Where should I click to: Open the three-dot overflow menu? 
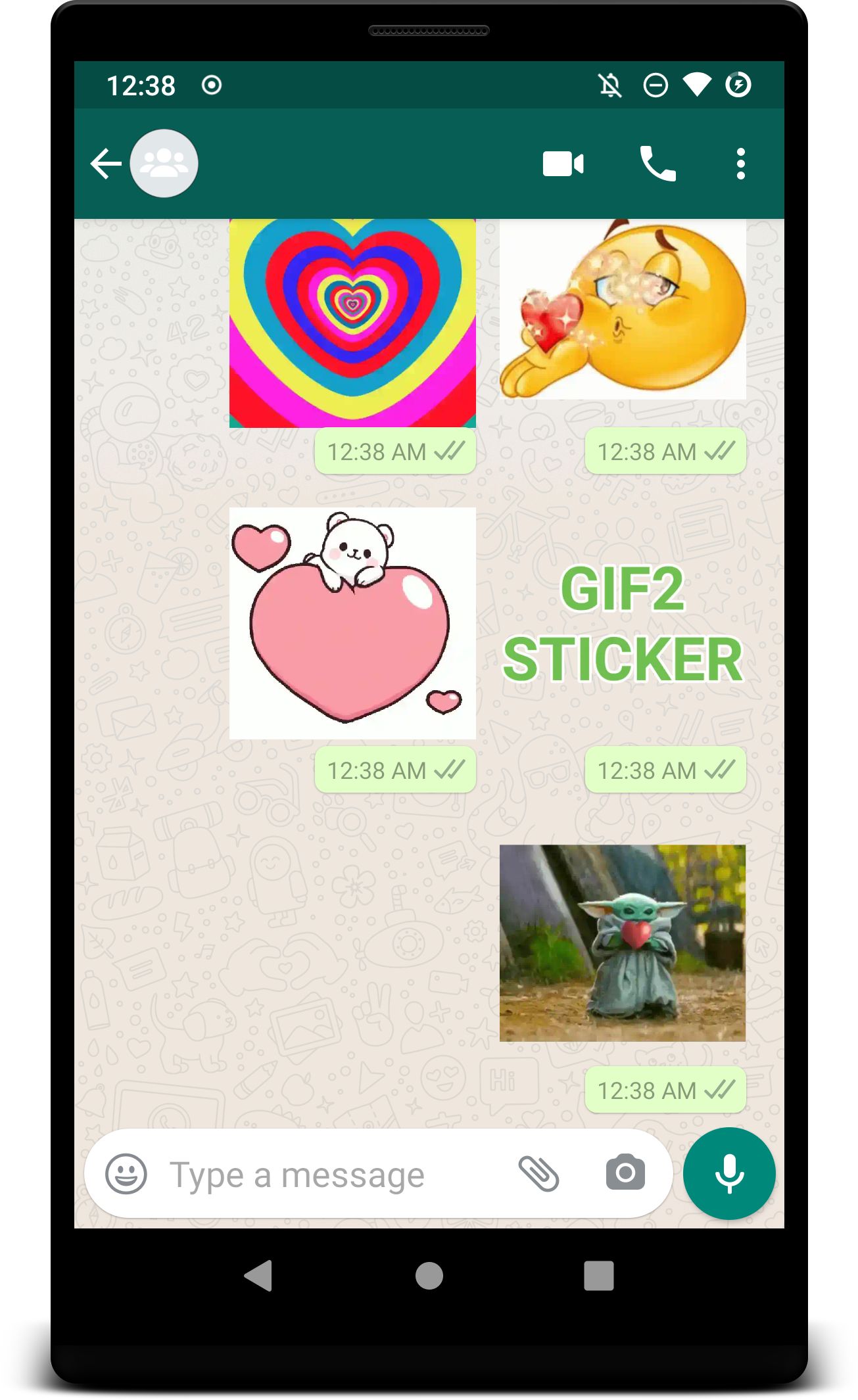[741, 164]
